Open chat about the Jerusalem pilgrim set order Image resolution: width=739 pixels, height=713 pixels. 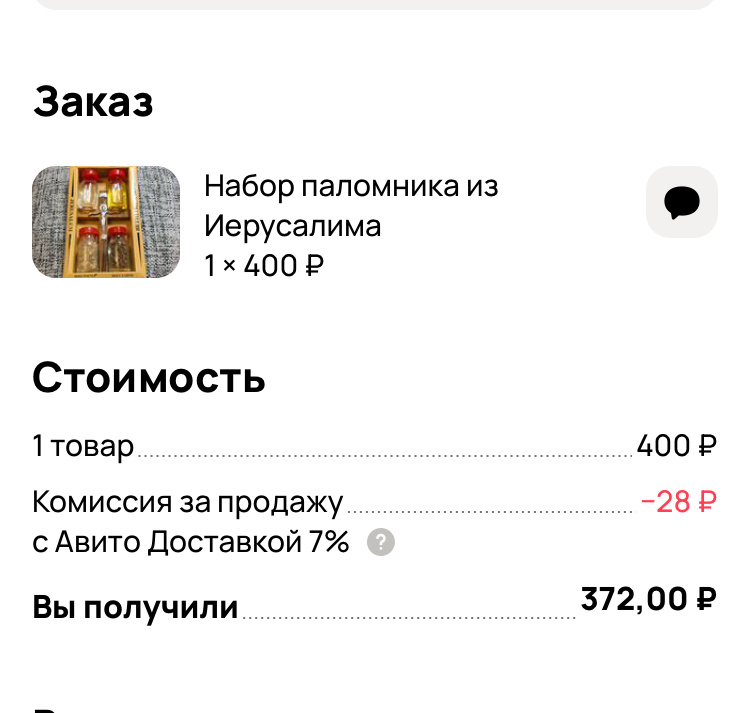tap(682, 202)
